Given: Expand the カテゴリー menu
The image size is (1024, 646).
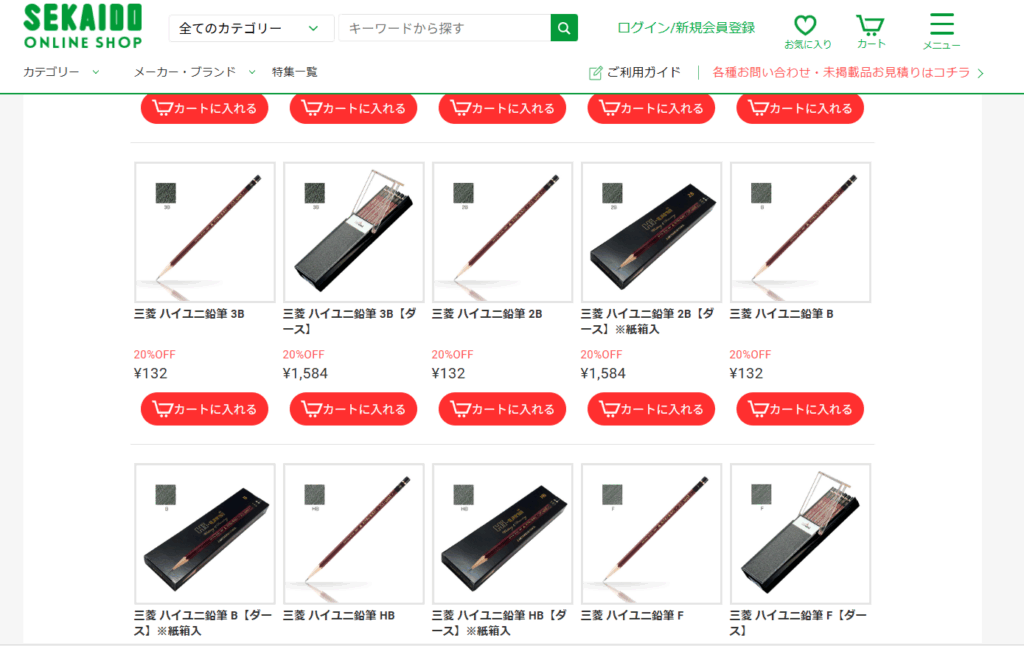Looking at the screenshot, I should (60, 72).
